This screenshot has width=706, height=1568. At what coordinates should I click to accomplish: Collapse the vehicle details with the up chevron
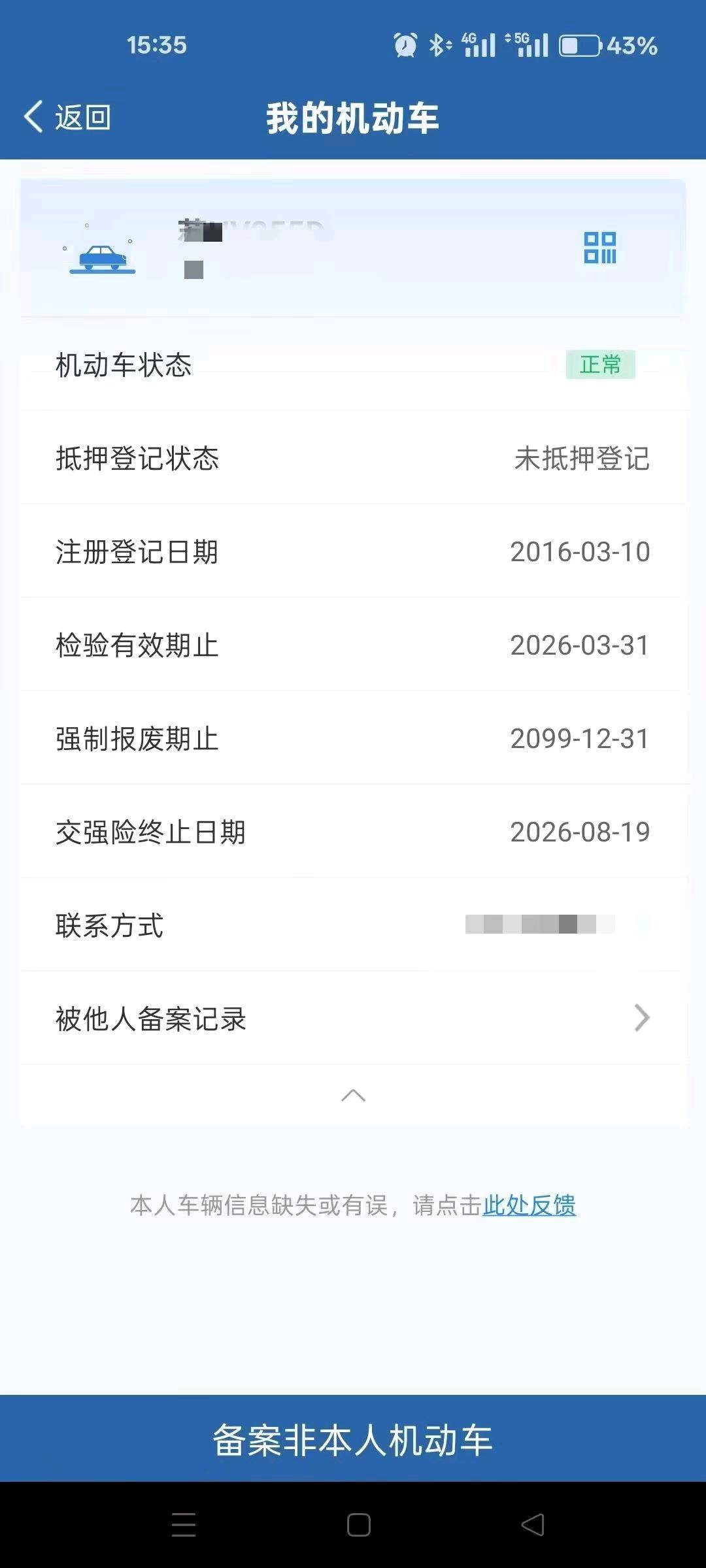[x=353, y=1096]
